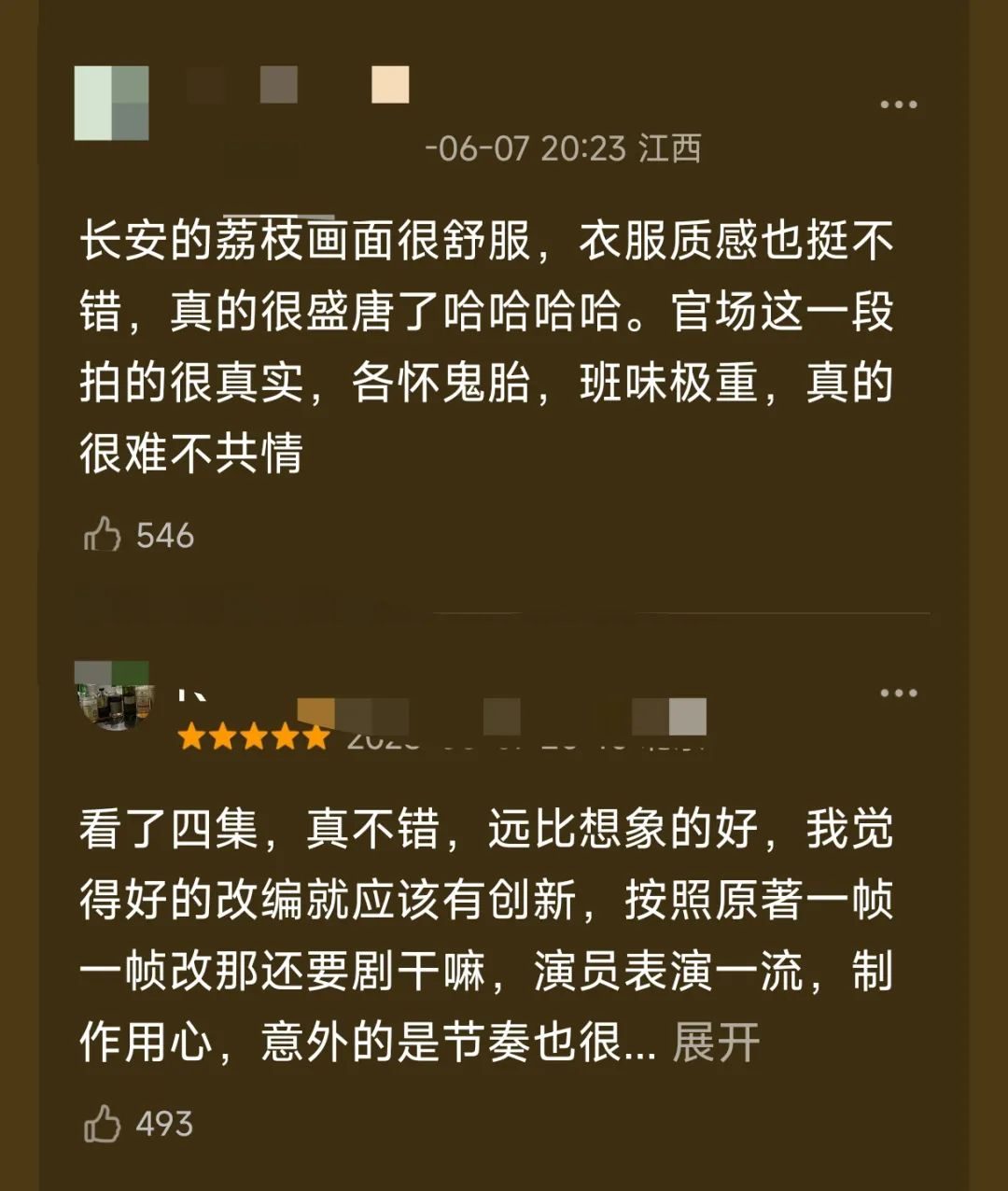Open overflow menu on the 长安的荔枝画面 comment

click(x=899, y=105)
